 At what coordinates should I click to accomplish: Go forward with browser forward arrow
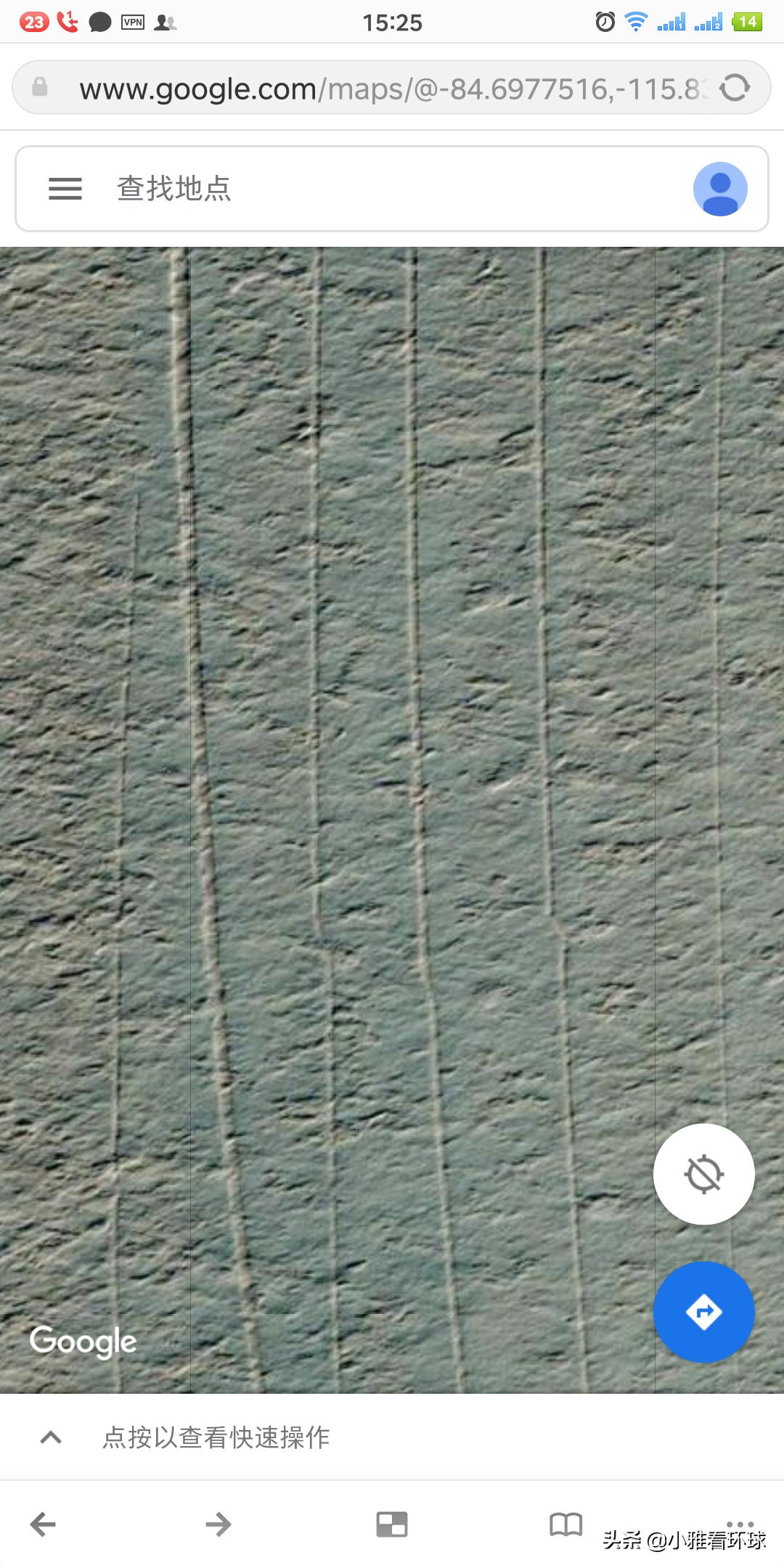point(218,1524)
